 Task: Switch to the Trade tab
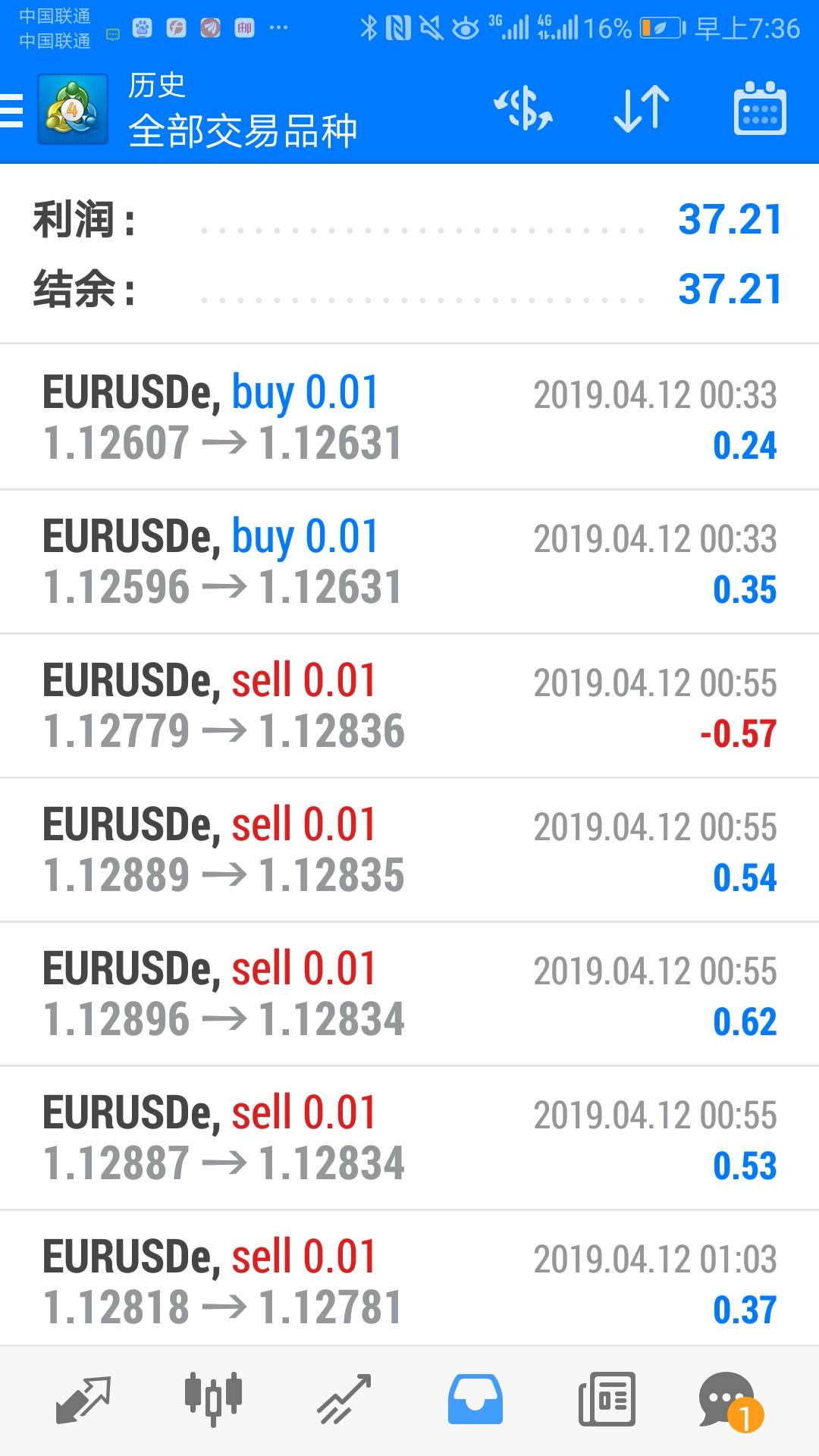click(x=344, y=1400)
